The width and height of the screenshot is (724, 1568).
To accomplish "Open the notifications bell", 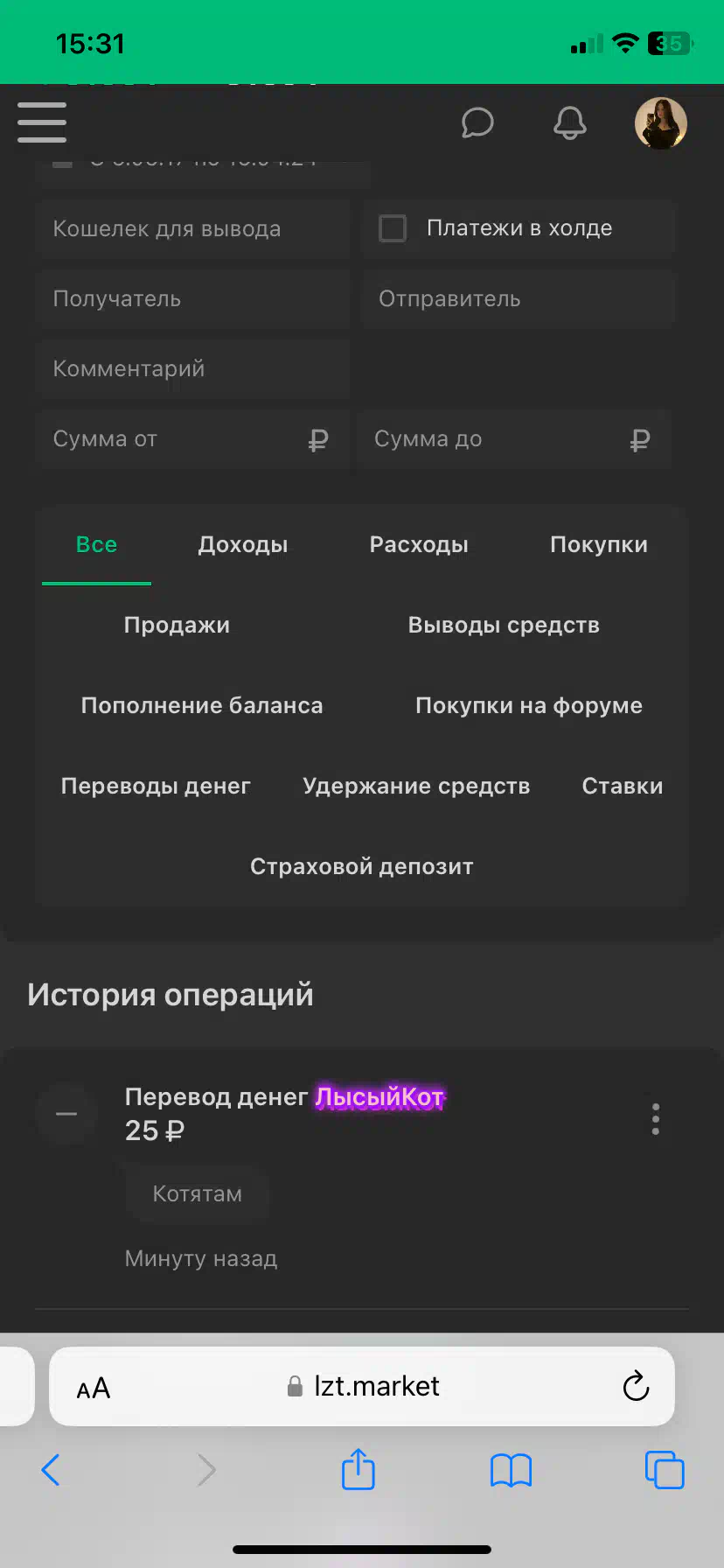I will click(570, 123).
